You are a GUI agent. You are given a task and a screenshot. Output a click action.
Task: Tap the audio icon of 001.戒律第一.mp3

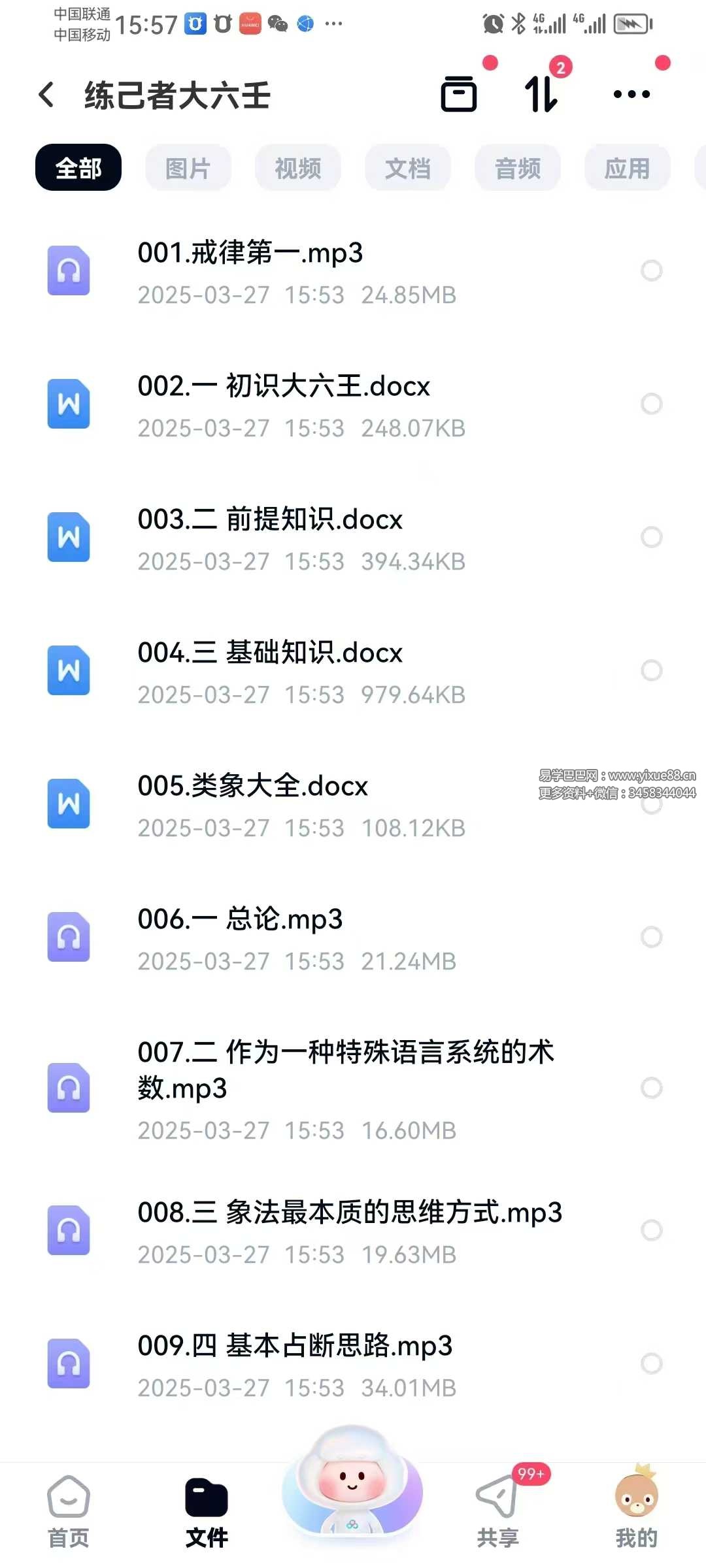[x=68, y=270]
